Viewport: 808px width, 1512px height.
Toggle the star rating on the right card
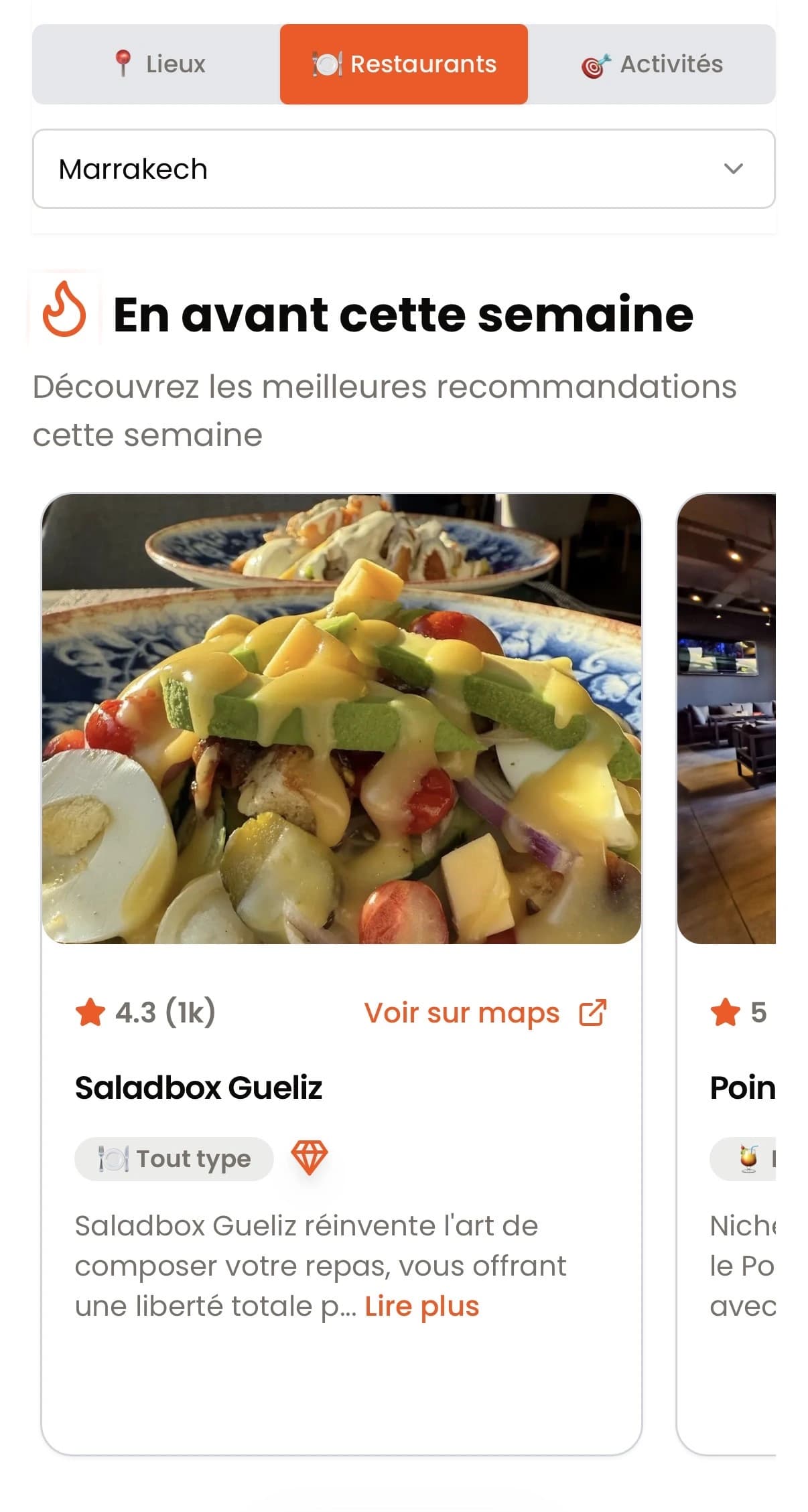(726, 1012)
